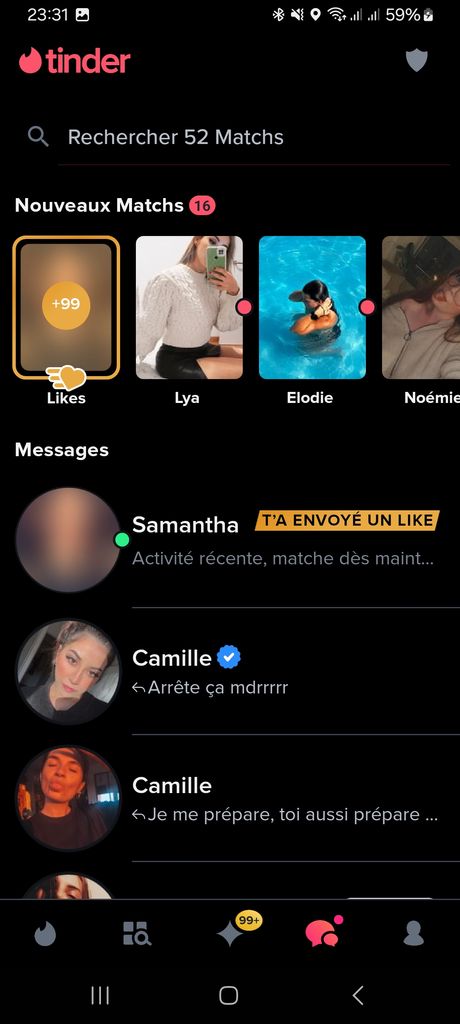Image resolution: width=460 pixels, height=1024 pixels.
Task: Switch to the flame swipe tab
Action: (x=45, y=935)
